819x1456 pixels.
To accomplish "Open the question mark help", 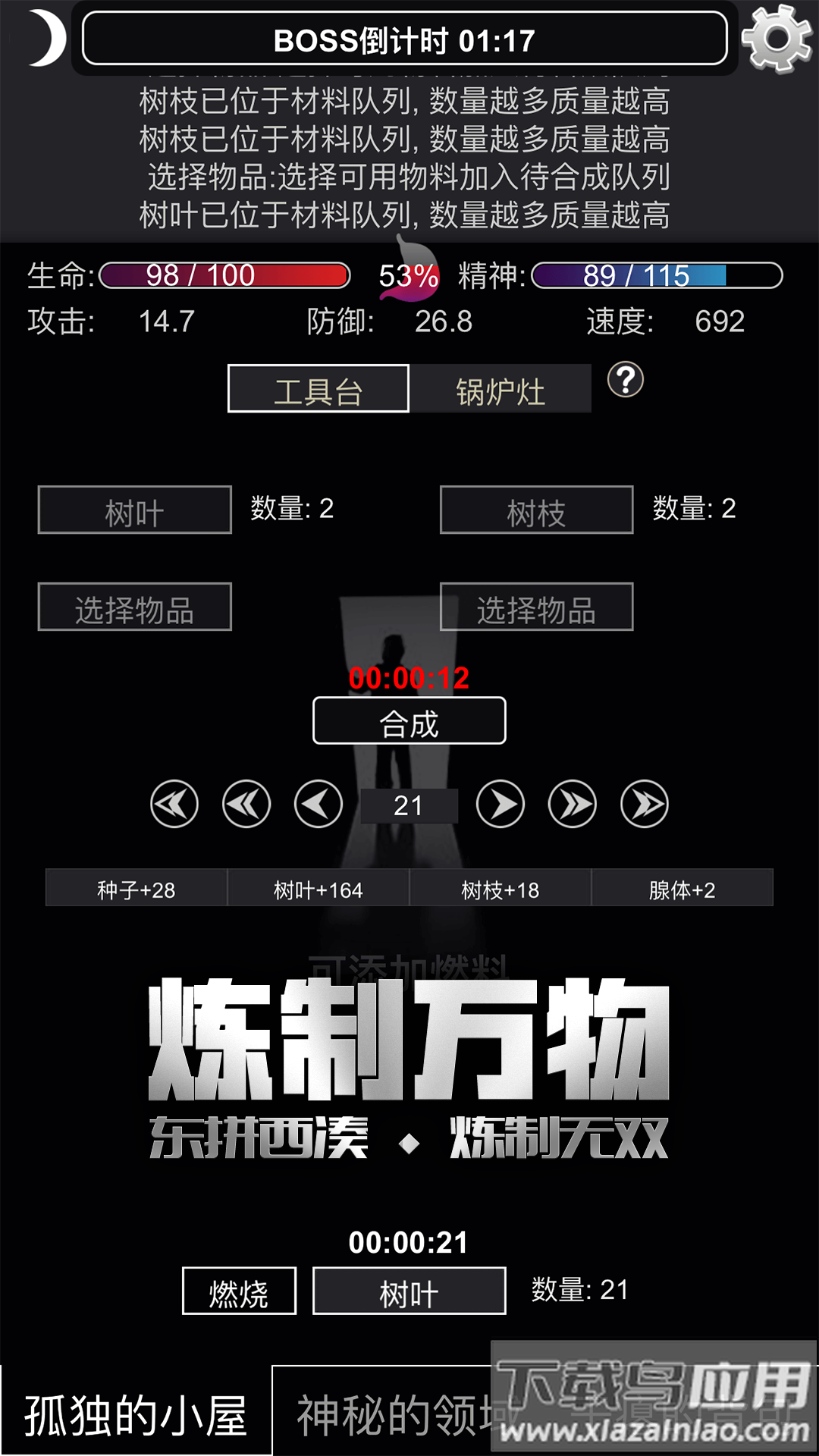I will point(626,380).
